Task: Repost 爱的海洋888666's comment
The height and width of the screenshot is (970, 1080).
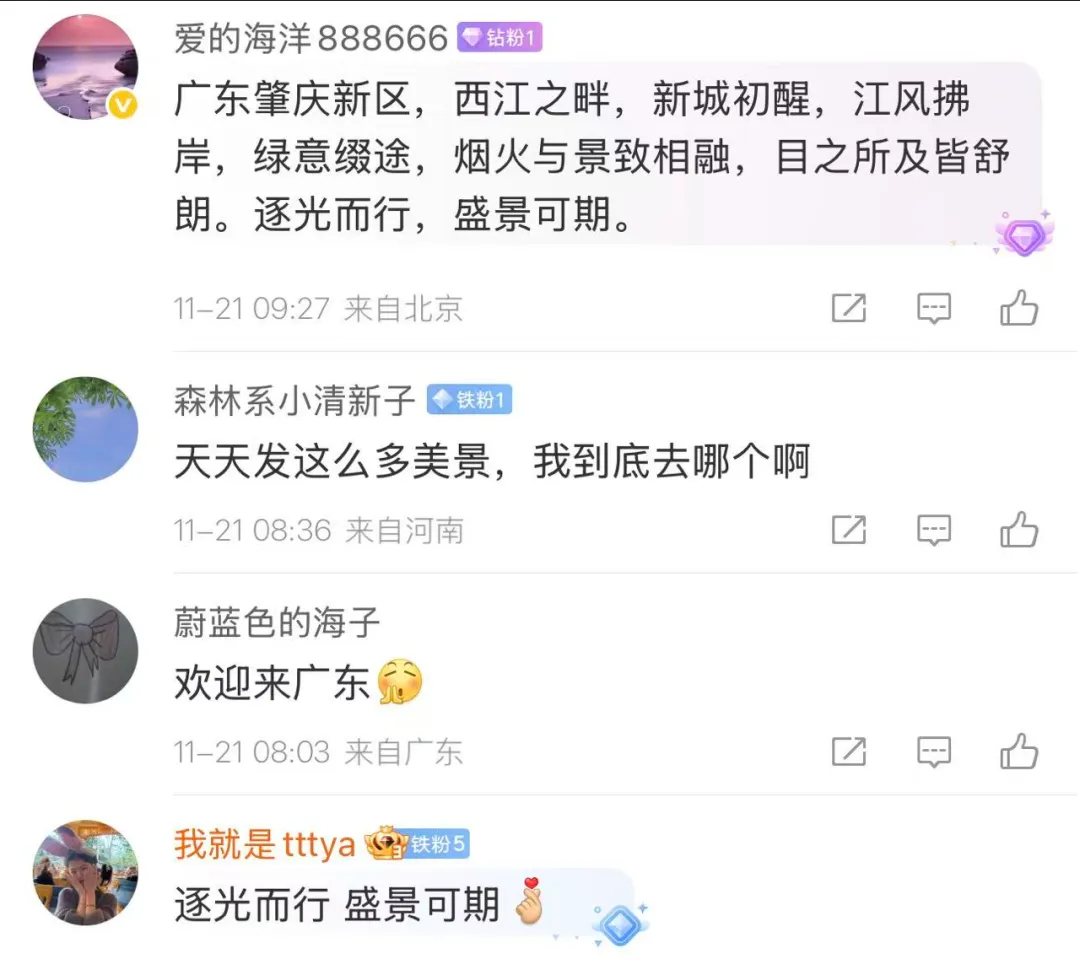Action: pyautogui.click(x=849, y=308)
